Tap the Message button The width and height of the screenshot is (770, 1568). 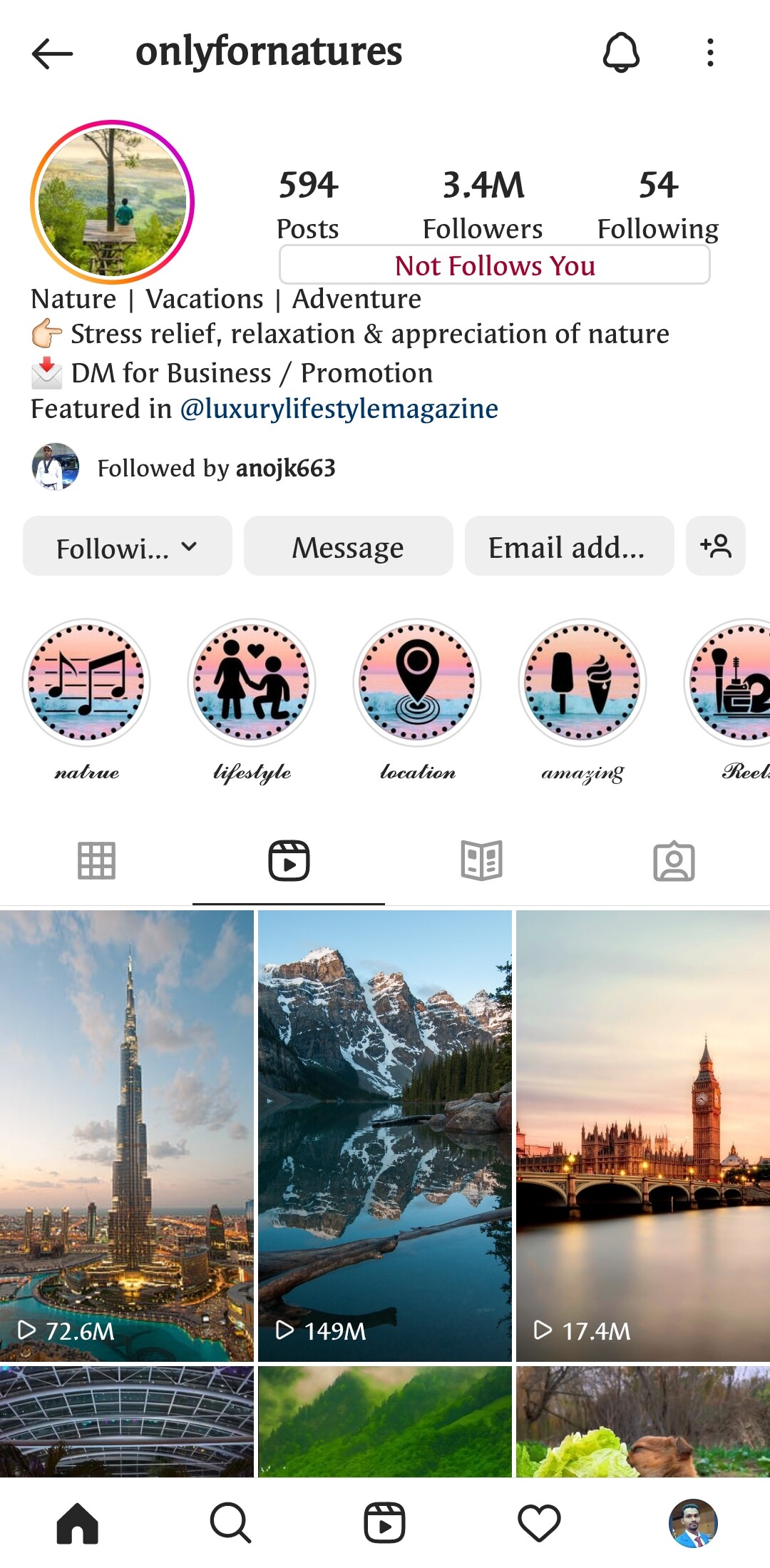pos(348,546)
